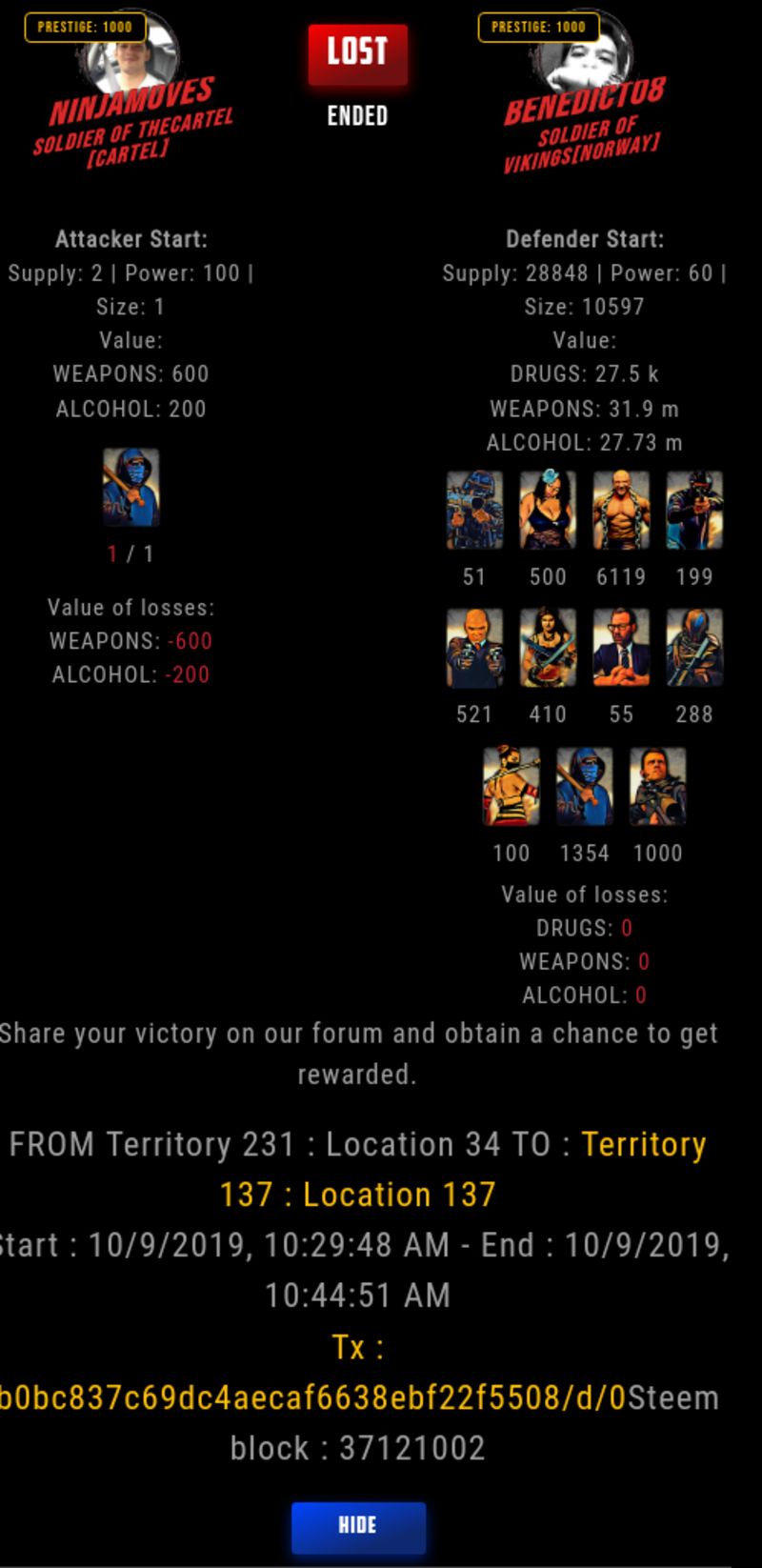Open the transaction hash link

(x=313, y=1397)
